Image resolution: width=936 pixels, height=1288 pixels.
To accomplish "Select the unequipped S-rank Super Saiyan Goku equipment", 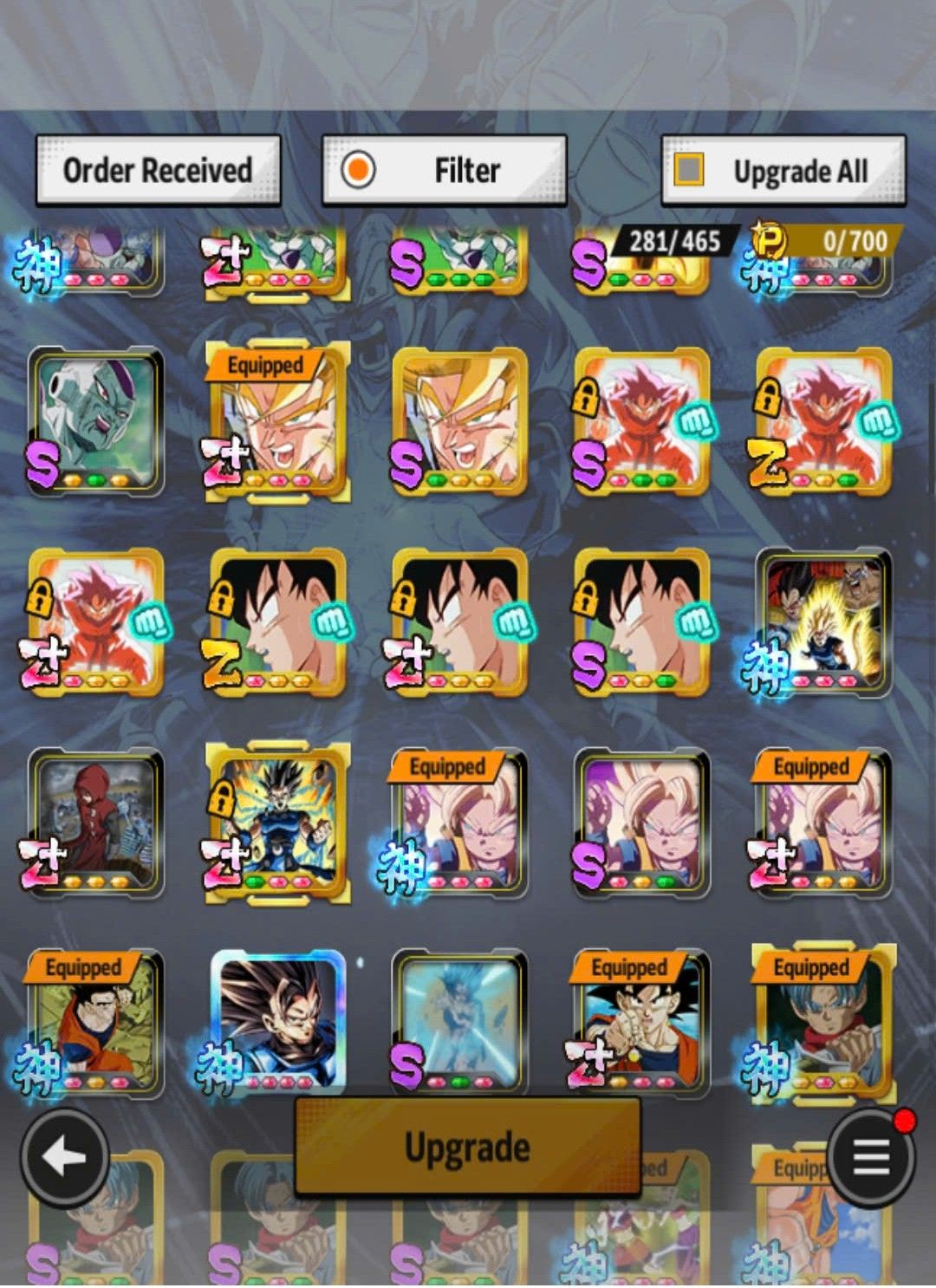I will tap(459, 421).
